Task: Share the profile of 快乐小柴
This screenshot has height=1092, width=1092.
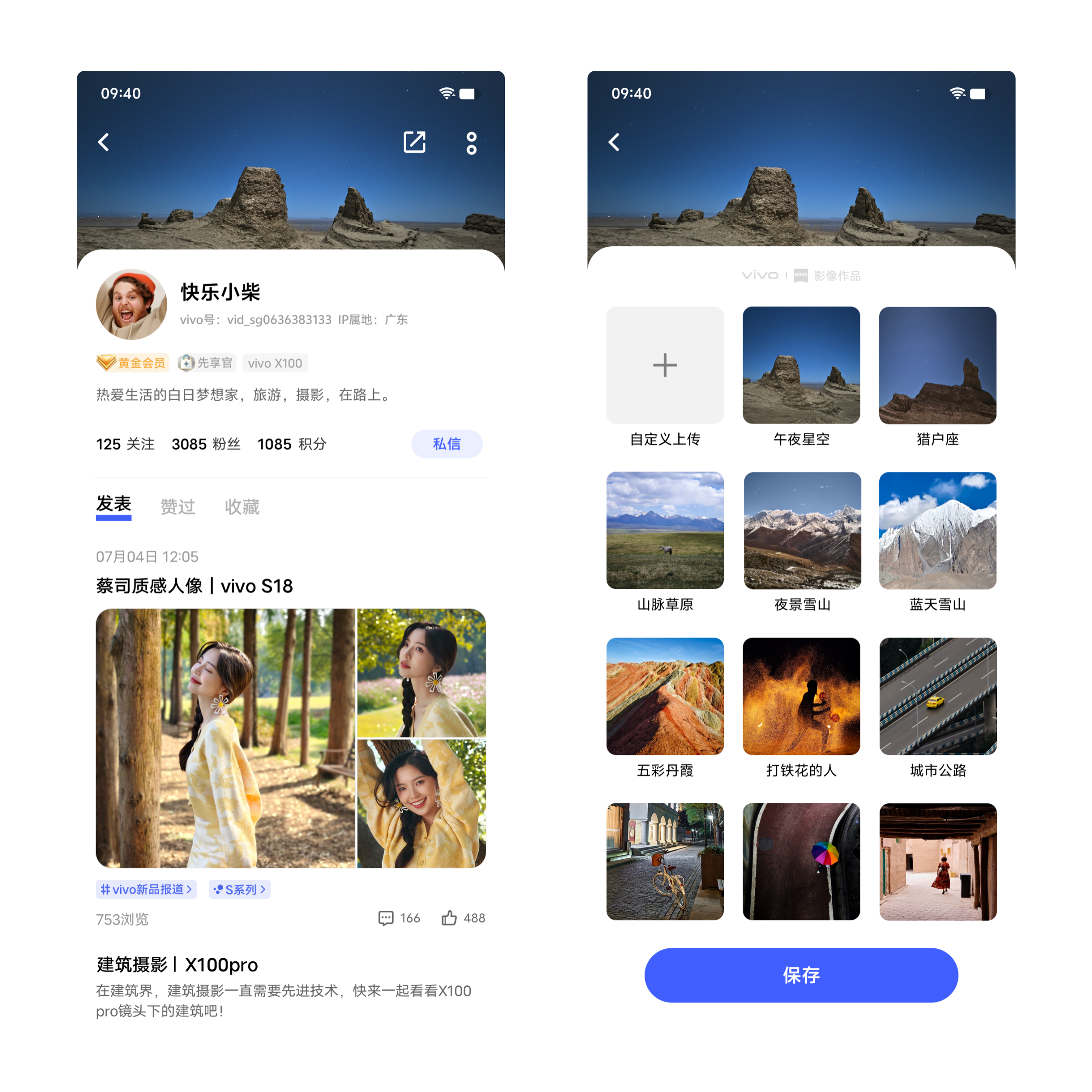Action: pos(414,142)
